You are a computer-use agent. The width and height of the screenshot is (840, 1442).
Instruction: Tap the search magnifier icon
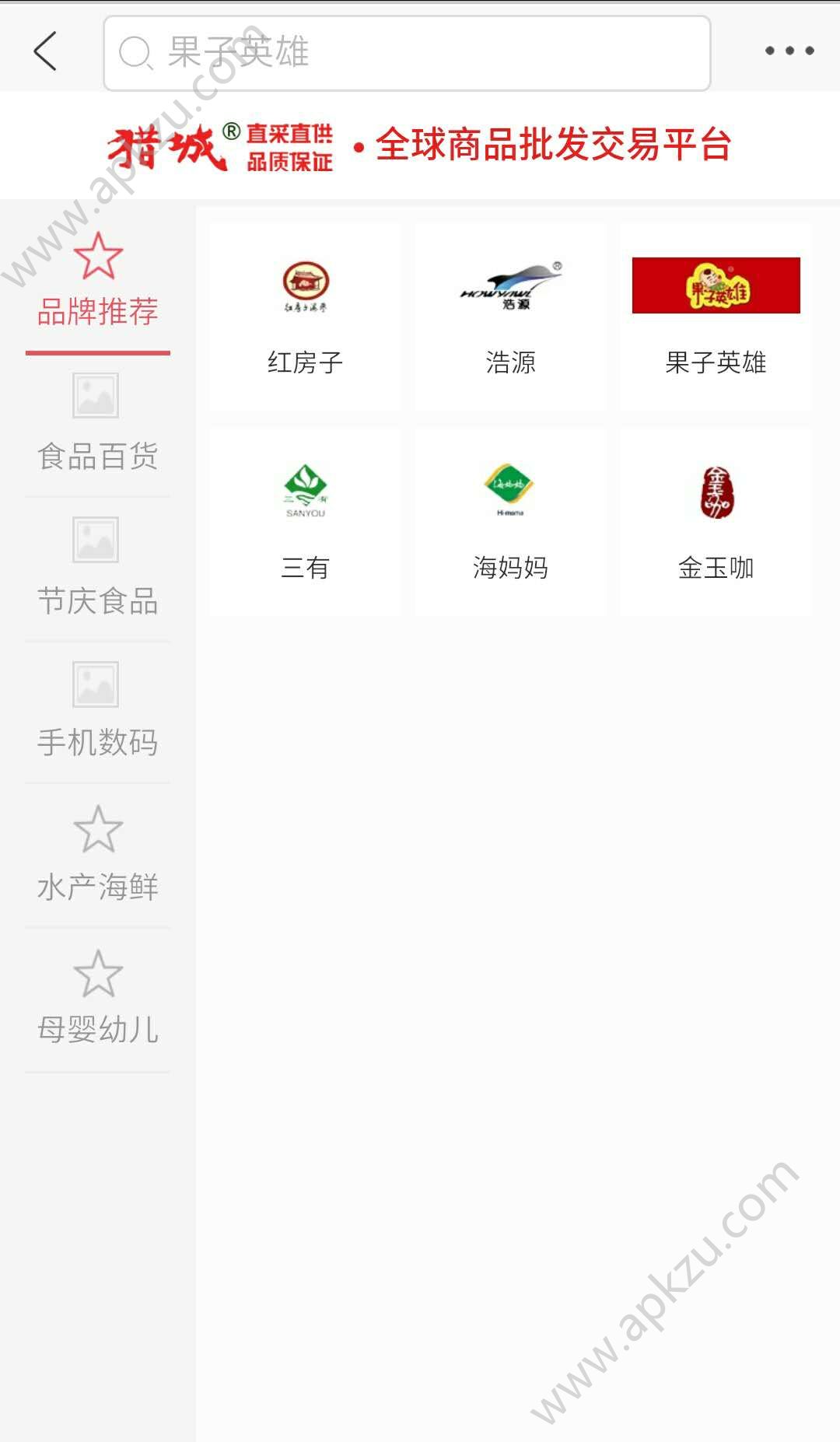[x=136, y=52]
